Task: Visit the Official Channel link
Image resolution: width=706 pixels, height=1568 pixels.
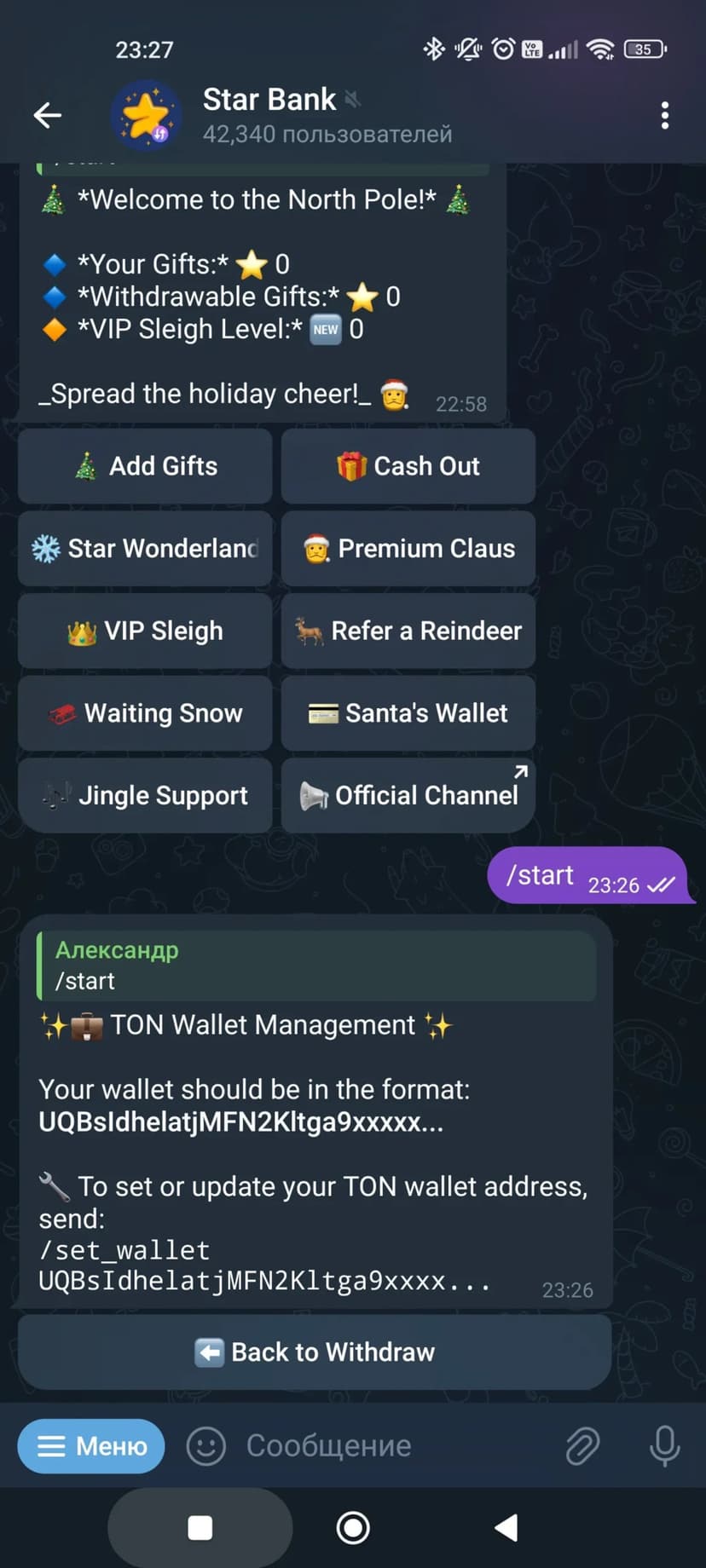Action: tap(408, 795)
